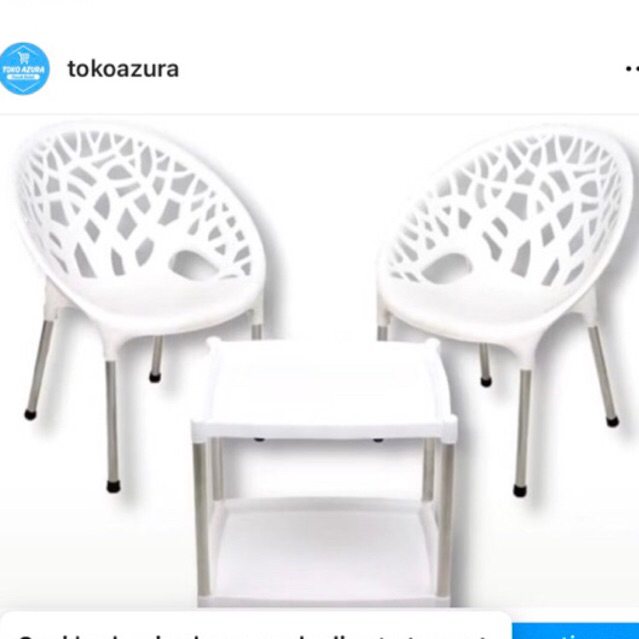Open the post overflow menu
The width and height of the screenshot is (639, 639).
pos(630,69)
